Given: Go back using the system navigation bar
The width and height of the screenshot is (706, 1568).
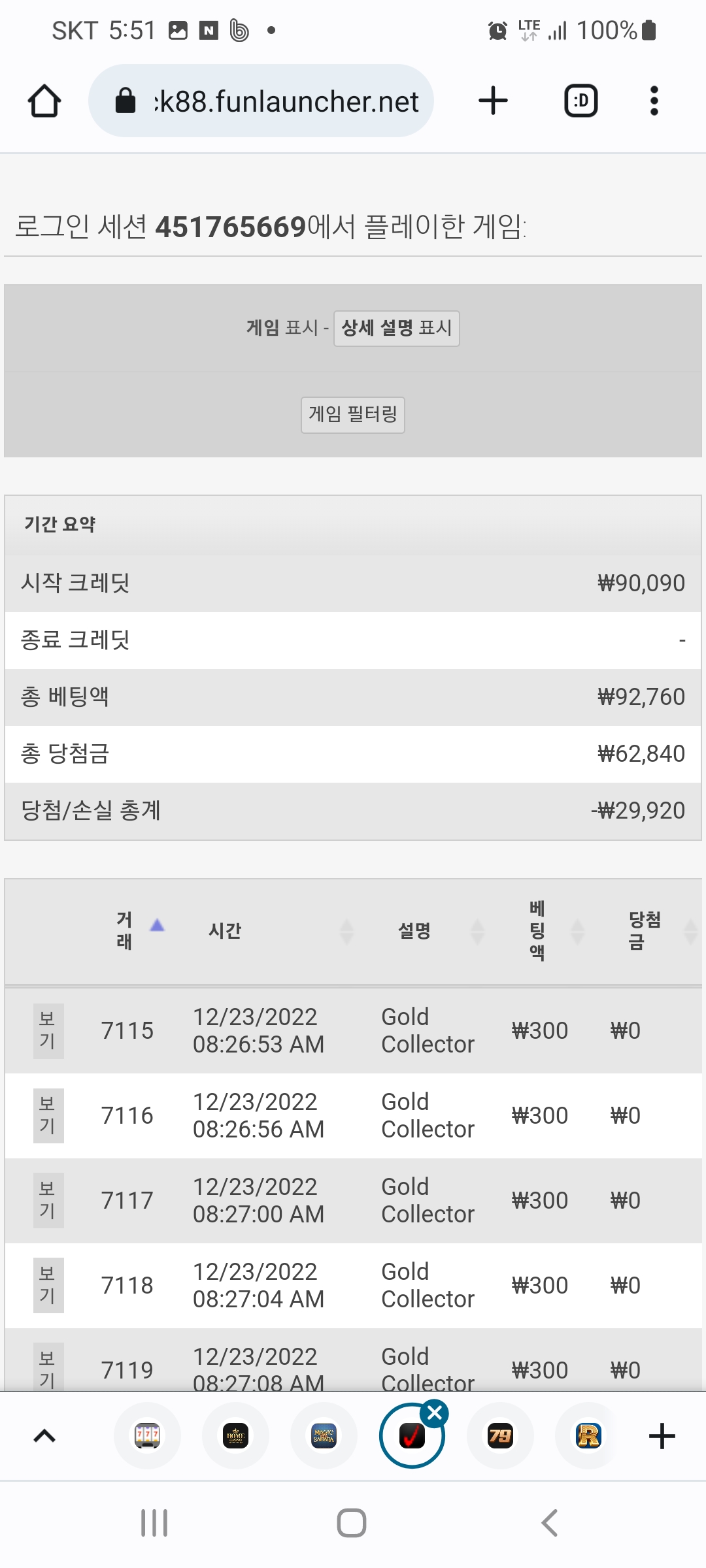Looking at the screenshot, I should click(x=550, y=1523).
